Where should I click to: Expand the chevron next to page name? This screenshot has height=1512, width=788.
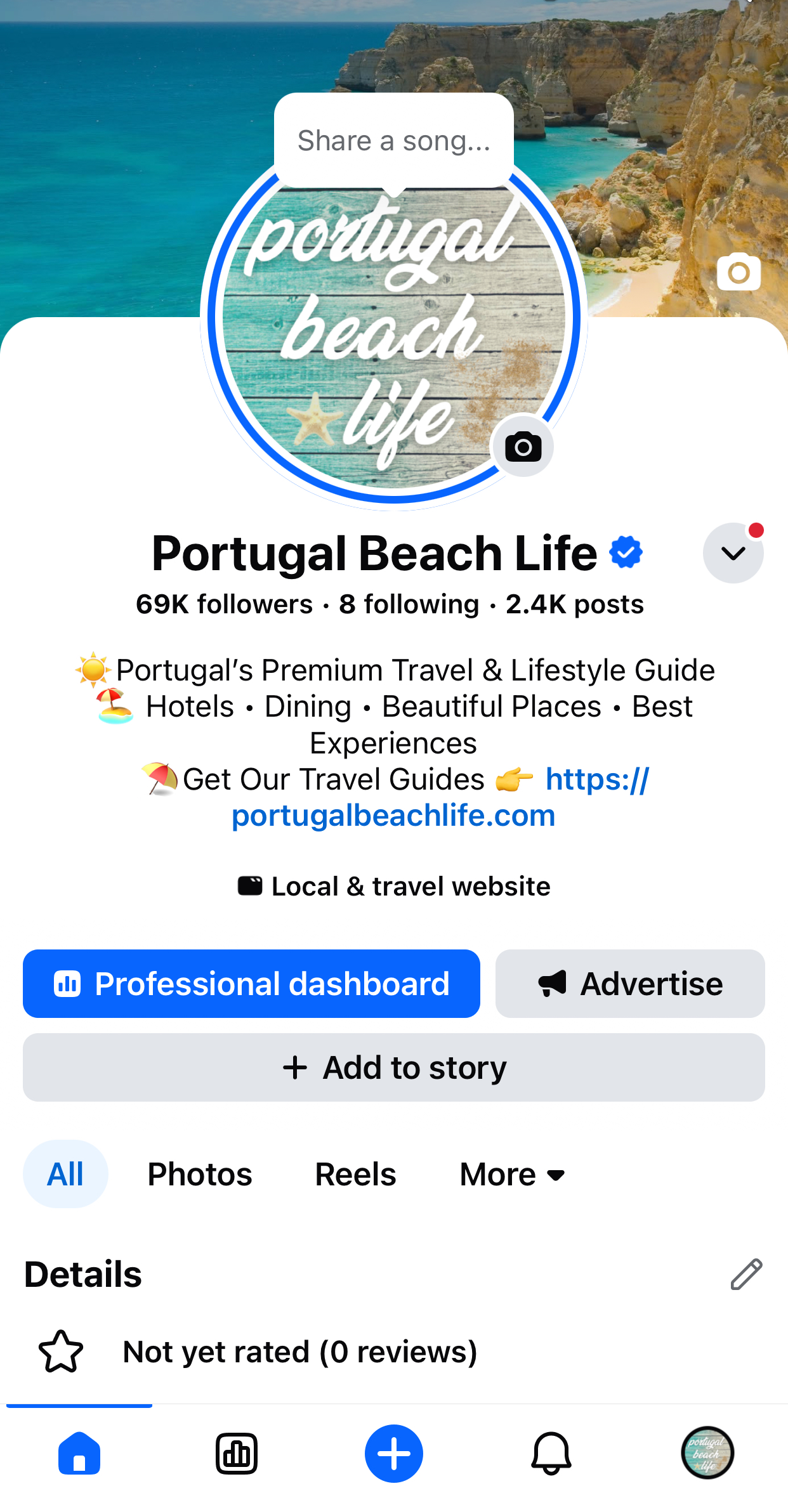tap(733, 553)
